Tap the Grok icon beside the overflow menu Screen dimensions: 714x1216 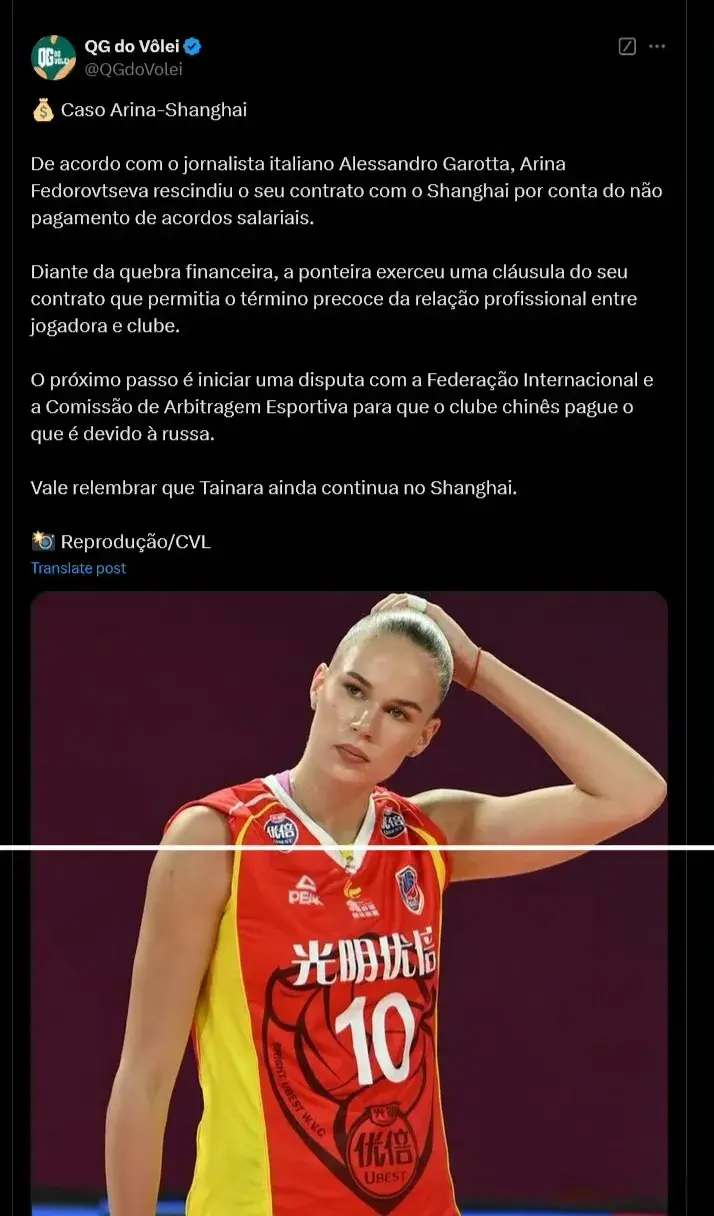pos(627,46)
